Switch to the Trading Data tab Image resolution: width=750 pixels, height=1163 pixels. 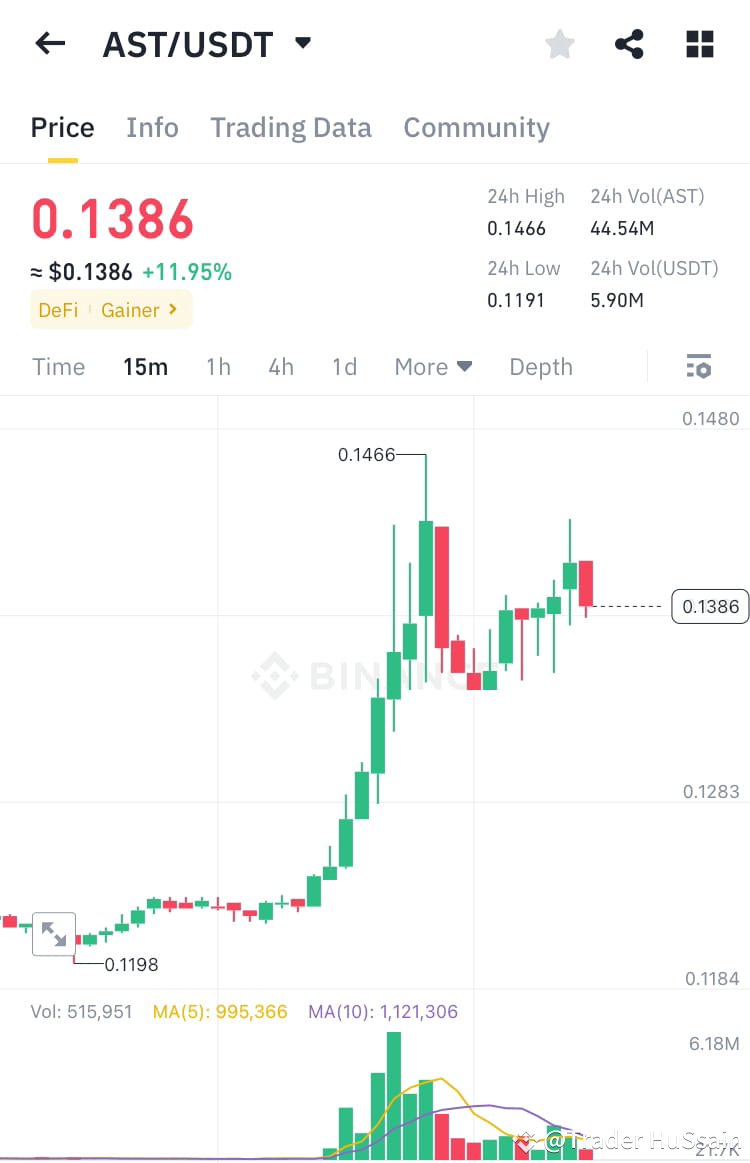[x=291, y=127]
